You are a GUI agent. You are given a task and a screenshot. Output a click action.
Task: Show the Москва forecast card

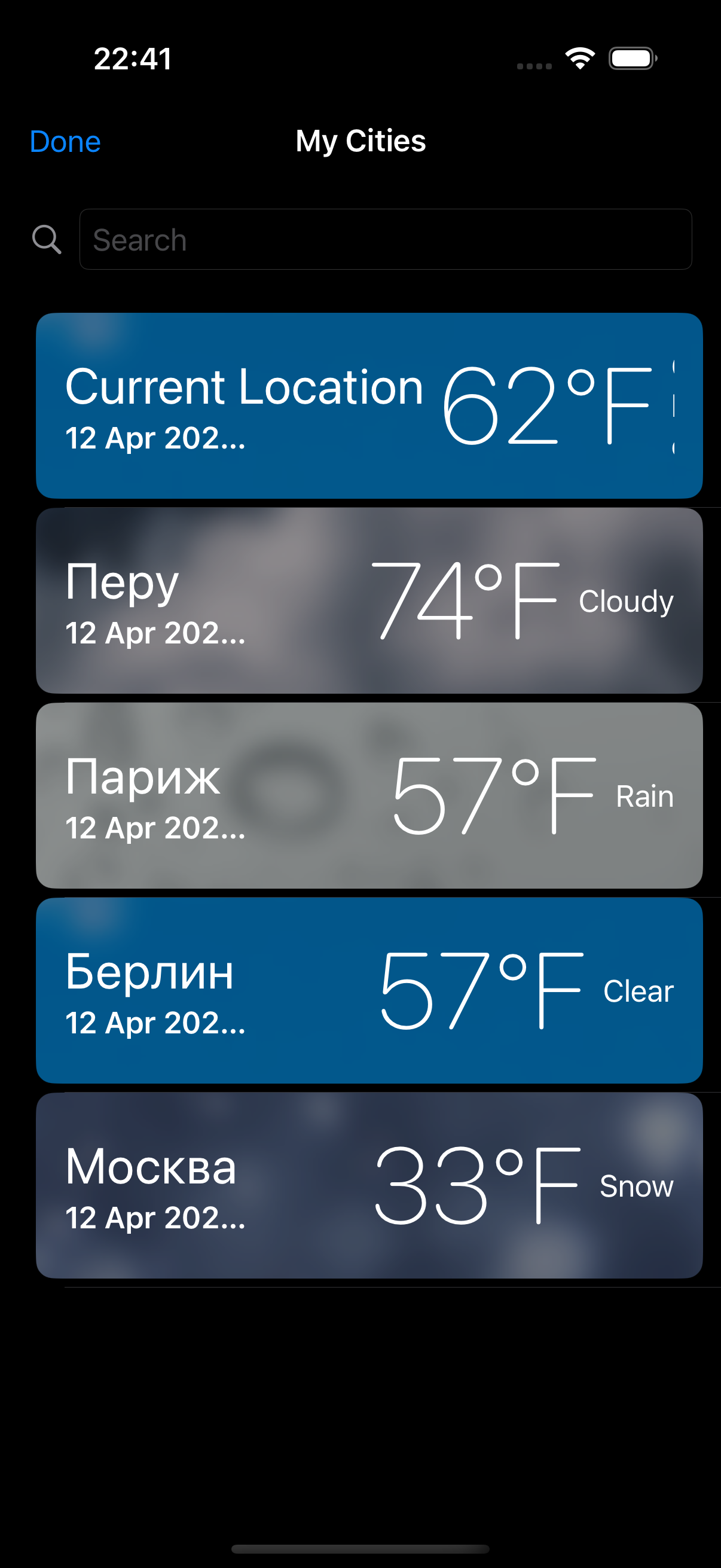369,1185
